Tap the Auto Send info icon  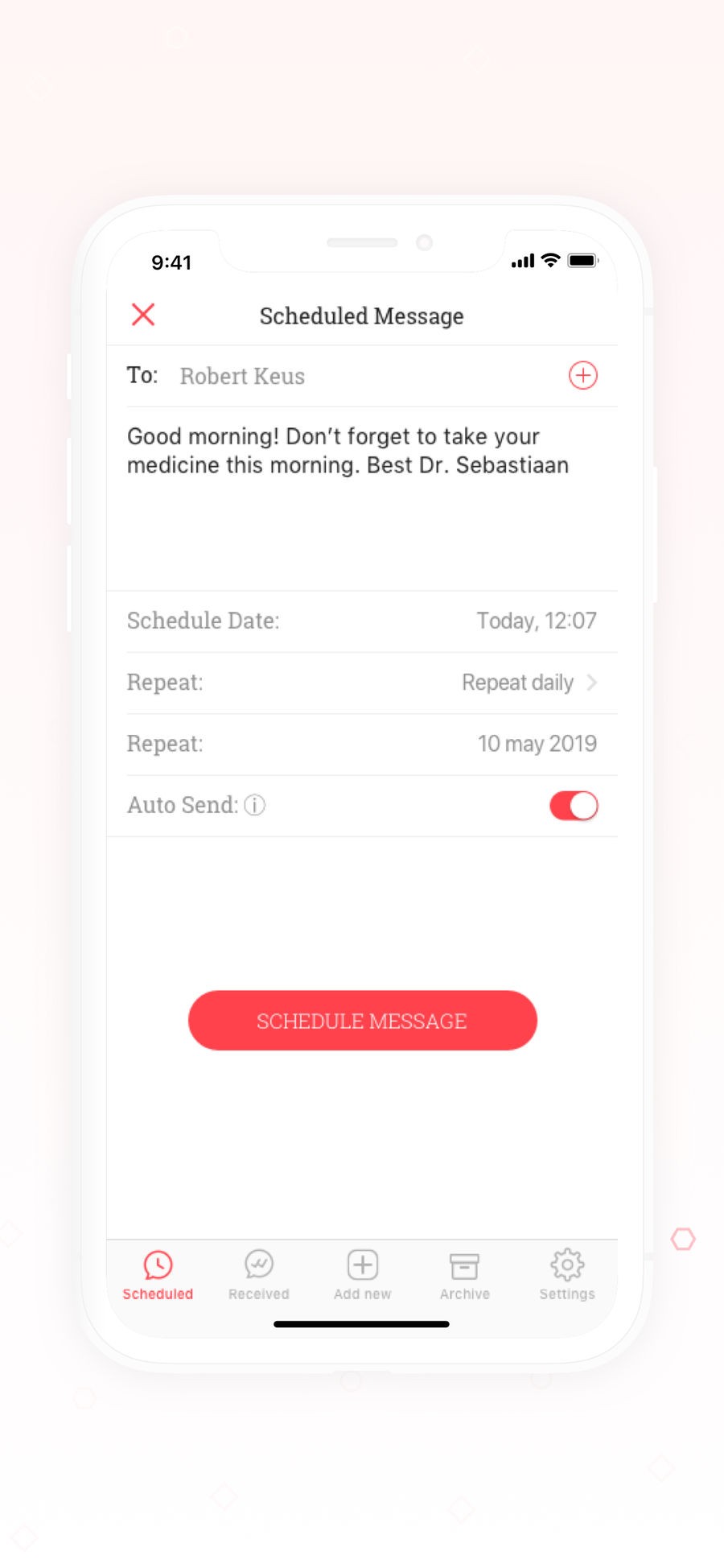[253, 805]
